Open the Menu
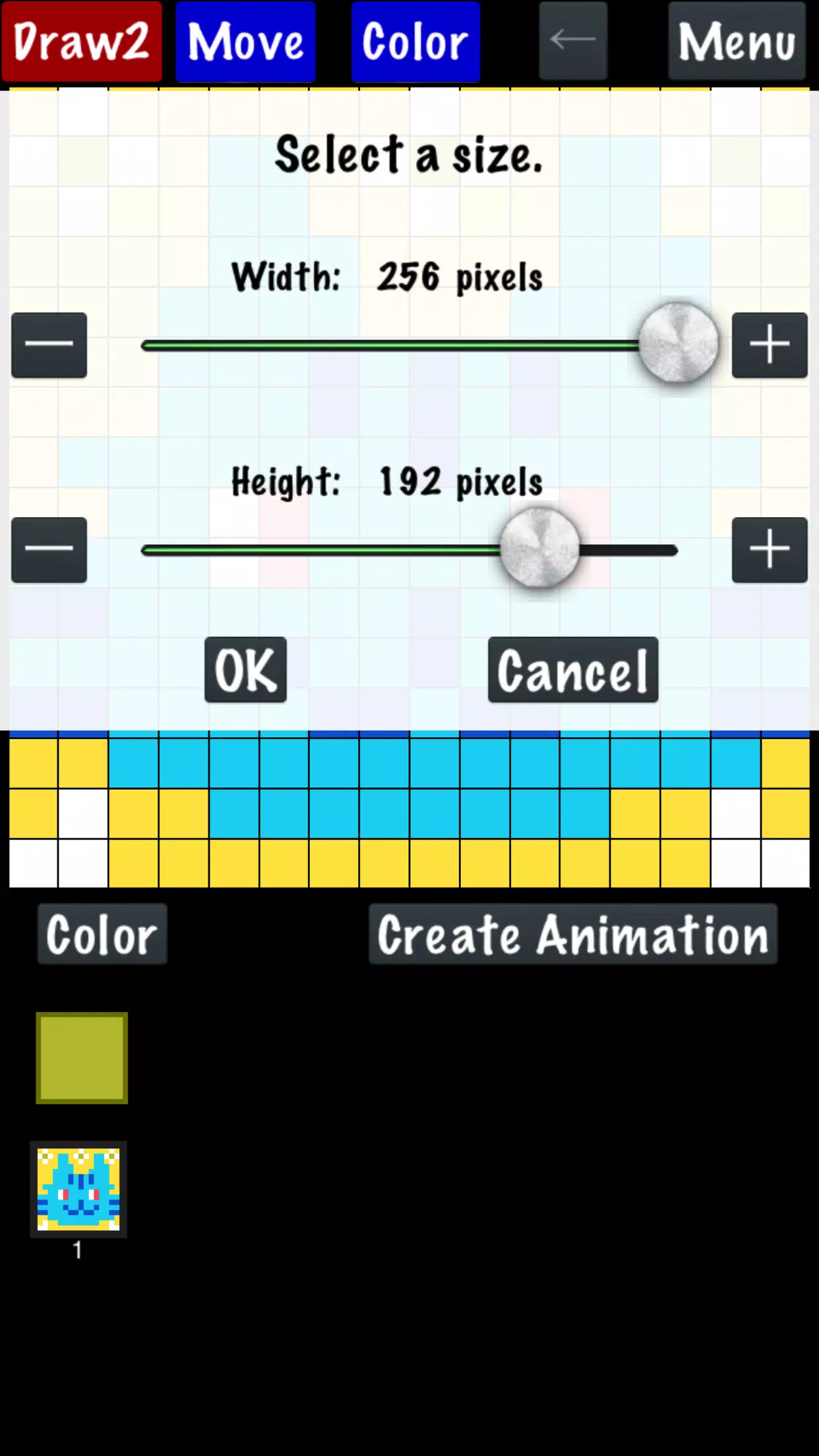Screen dimensions: 819x1456 pyautogui.click(x=737, y=42)
